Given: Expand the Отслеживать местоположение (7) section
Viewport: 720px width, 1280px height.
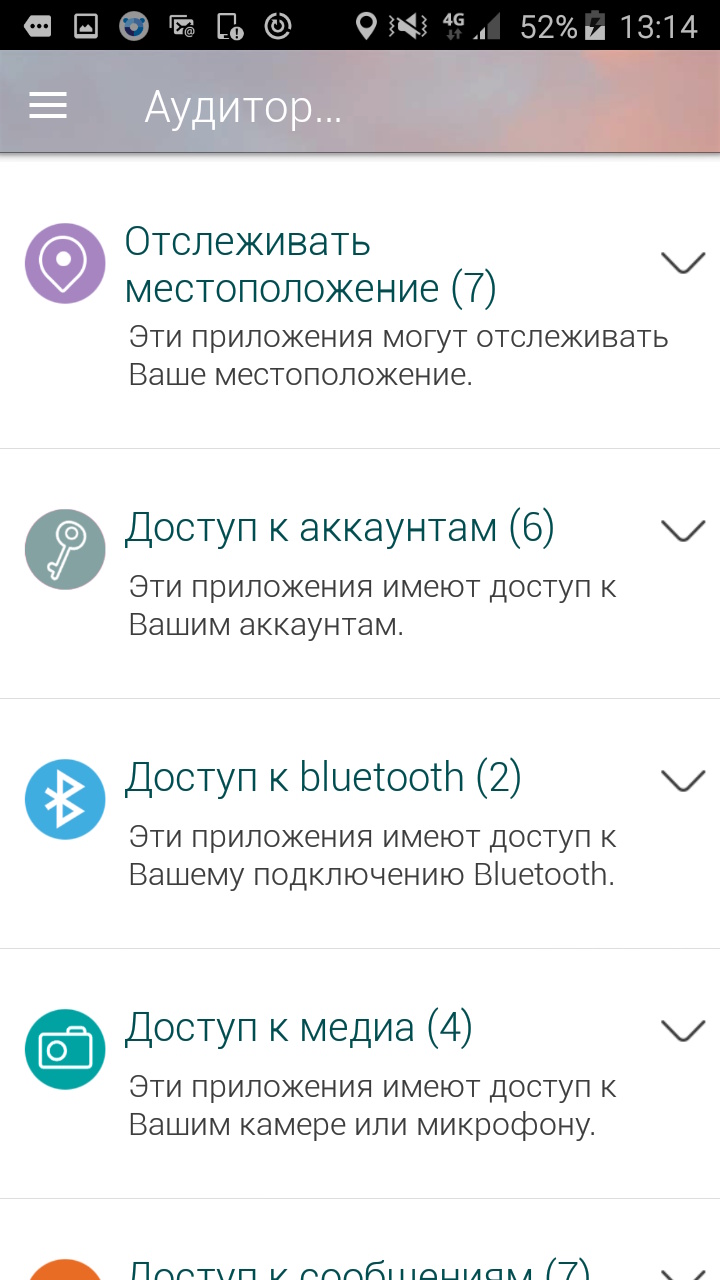Looking at the screenshot, I should 683,263.
